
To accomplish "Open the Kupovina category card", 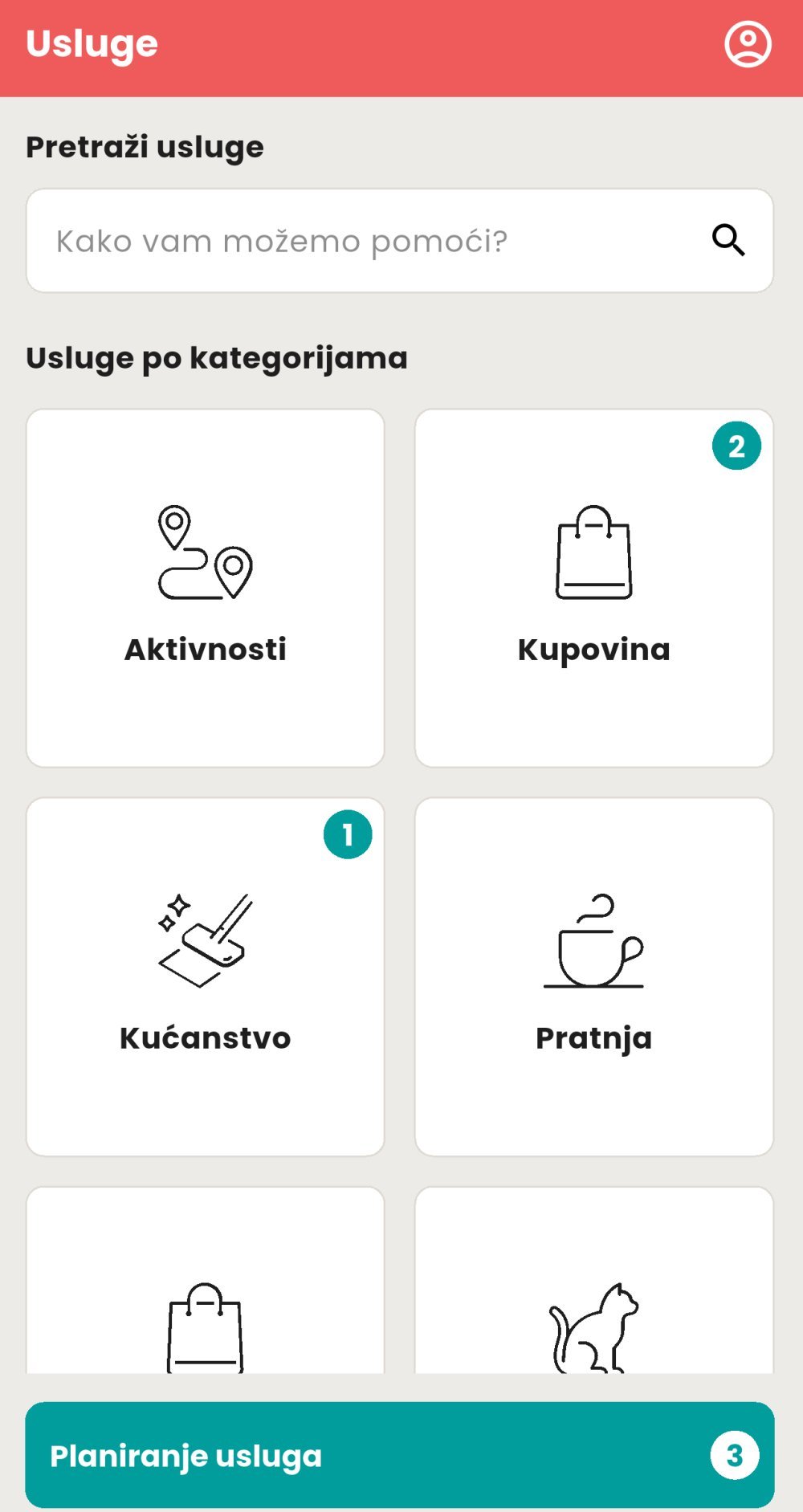I will tap(594, 588).
